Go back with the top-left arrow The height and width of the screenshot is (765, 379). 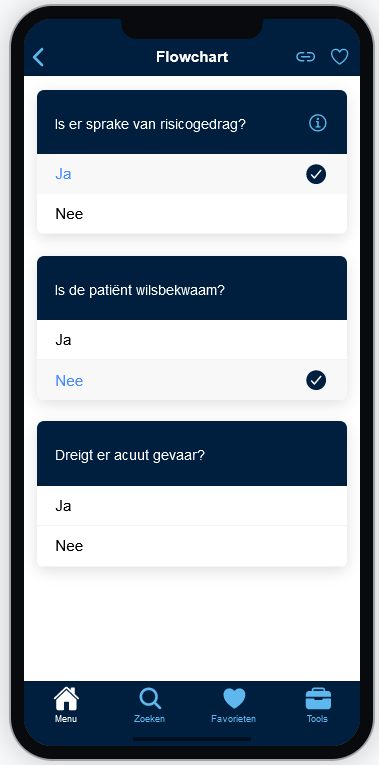click(x=38, y=57)
